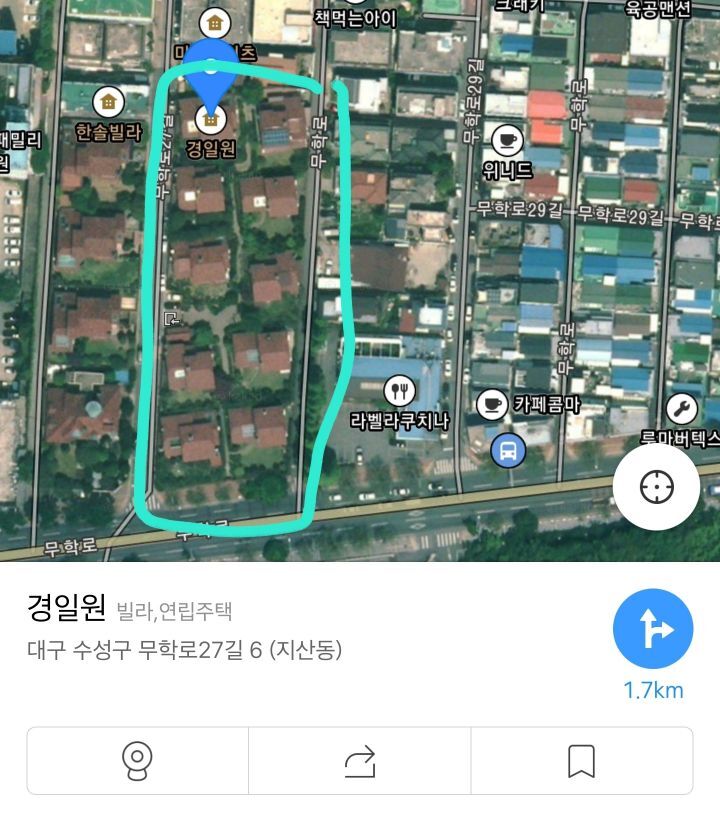Select the 카페콤마 cafe marker
Viewport: 720px width, 819px height.
pyautogui.click(x=490, y=404)
